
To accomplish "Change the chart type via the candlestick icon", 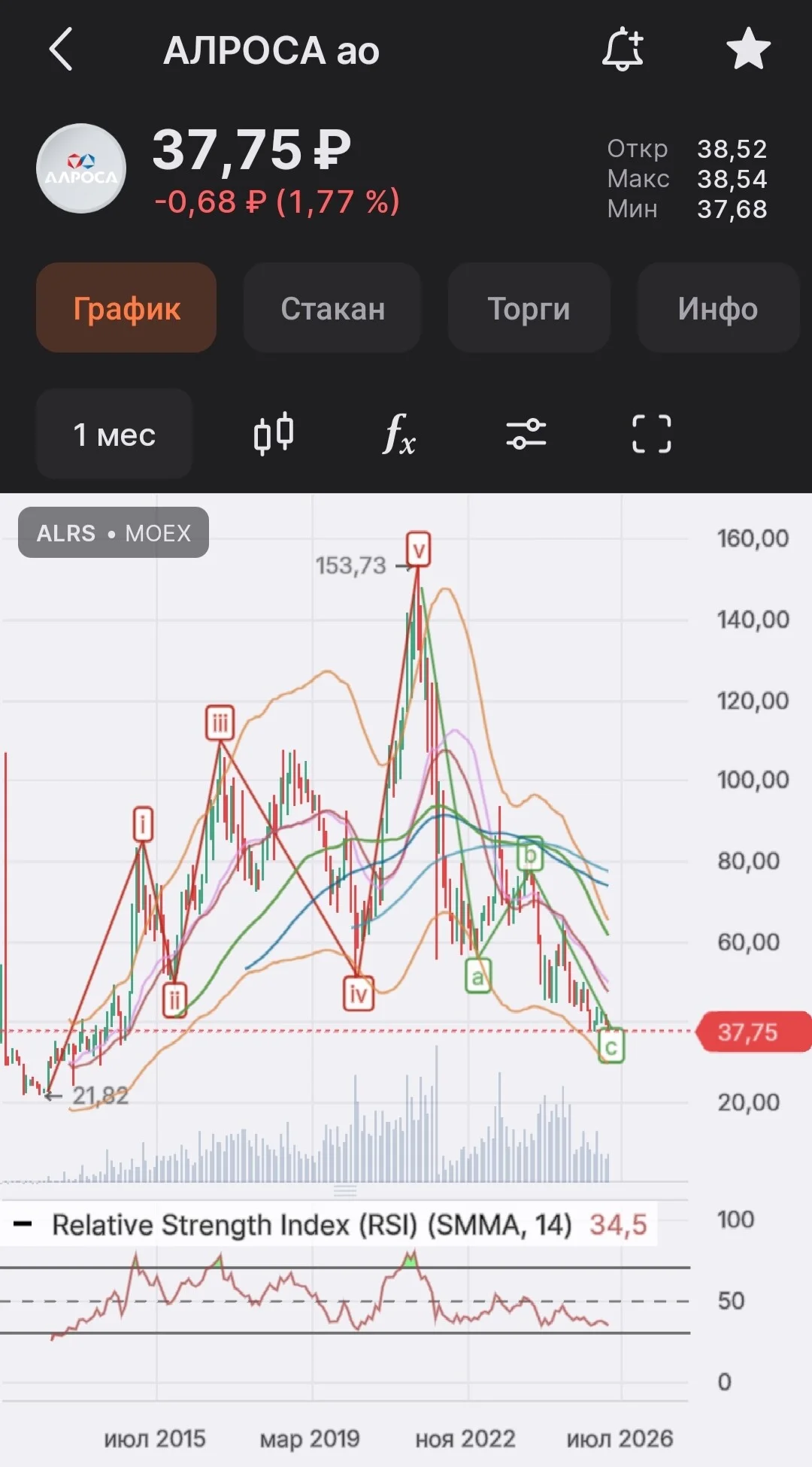I will [274, 434].
